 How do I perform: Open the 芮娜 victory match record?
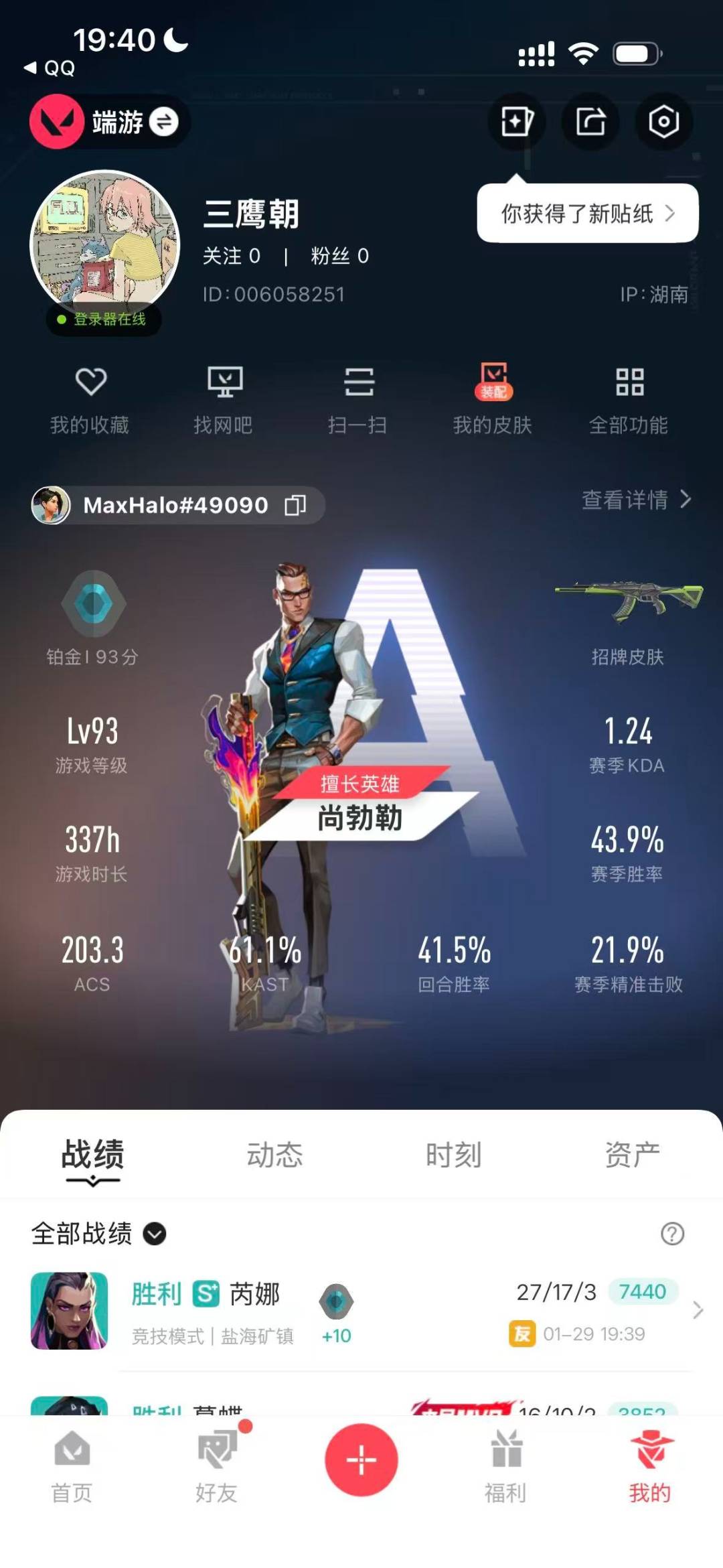(361, 1311)
